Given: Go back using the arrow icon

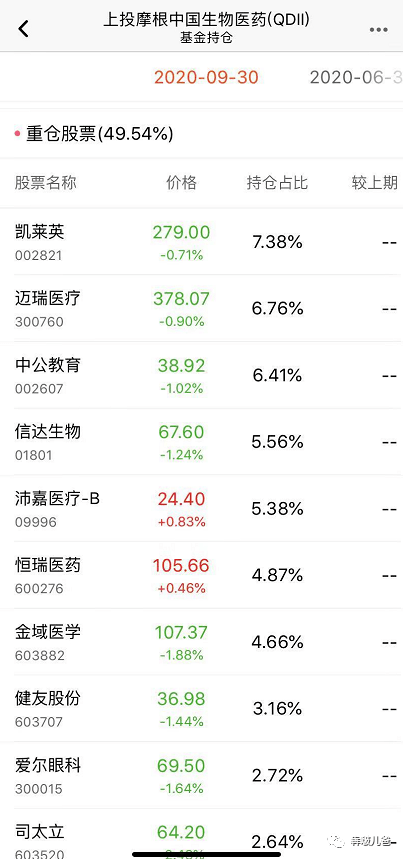Looking at the screenshot, I should (x=23, y=28).
